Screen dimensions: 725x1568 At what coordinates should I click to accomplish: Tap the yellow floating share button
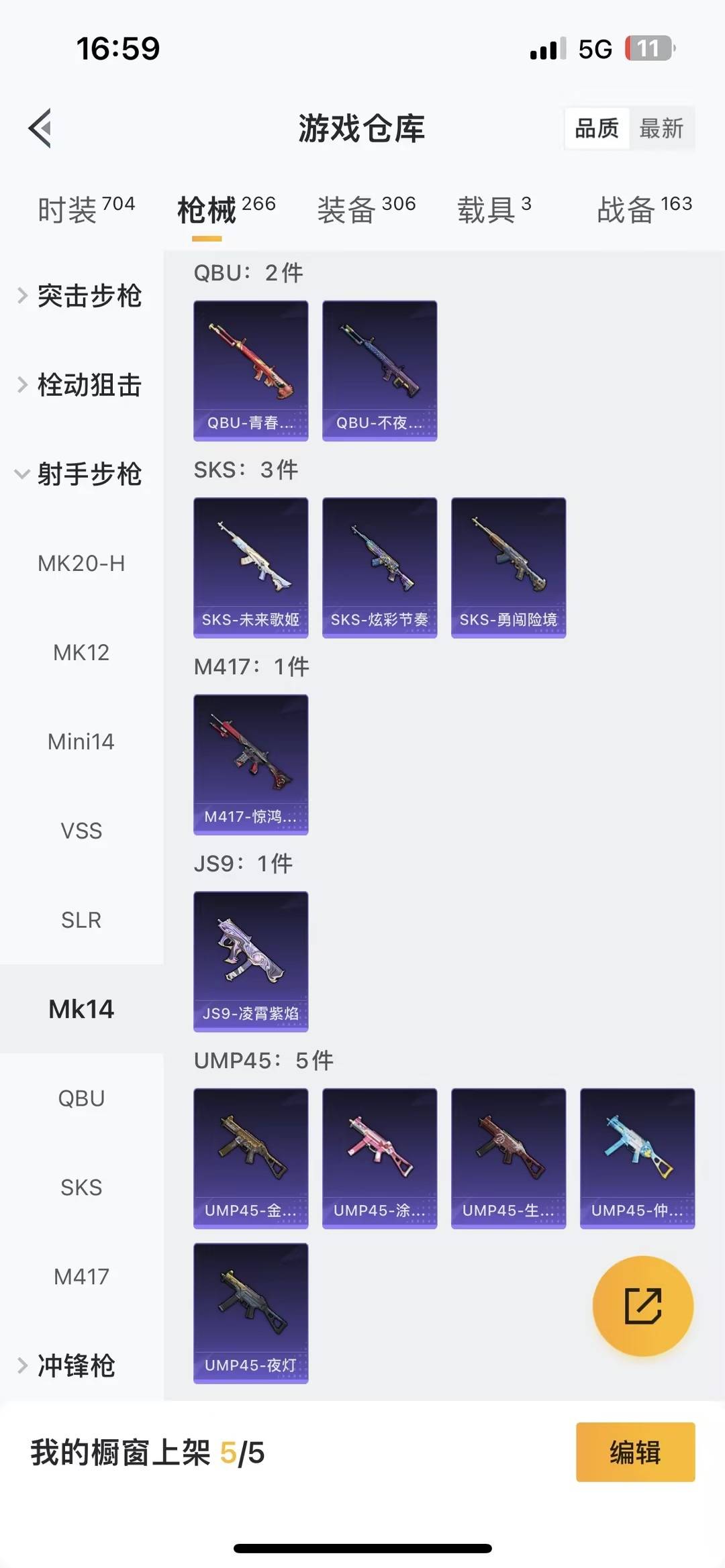(x=642, y=1306)
